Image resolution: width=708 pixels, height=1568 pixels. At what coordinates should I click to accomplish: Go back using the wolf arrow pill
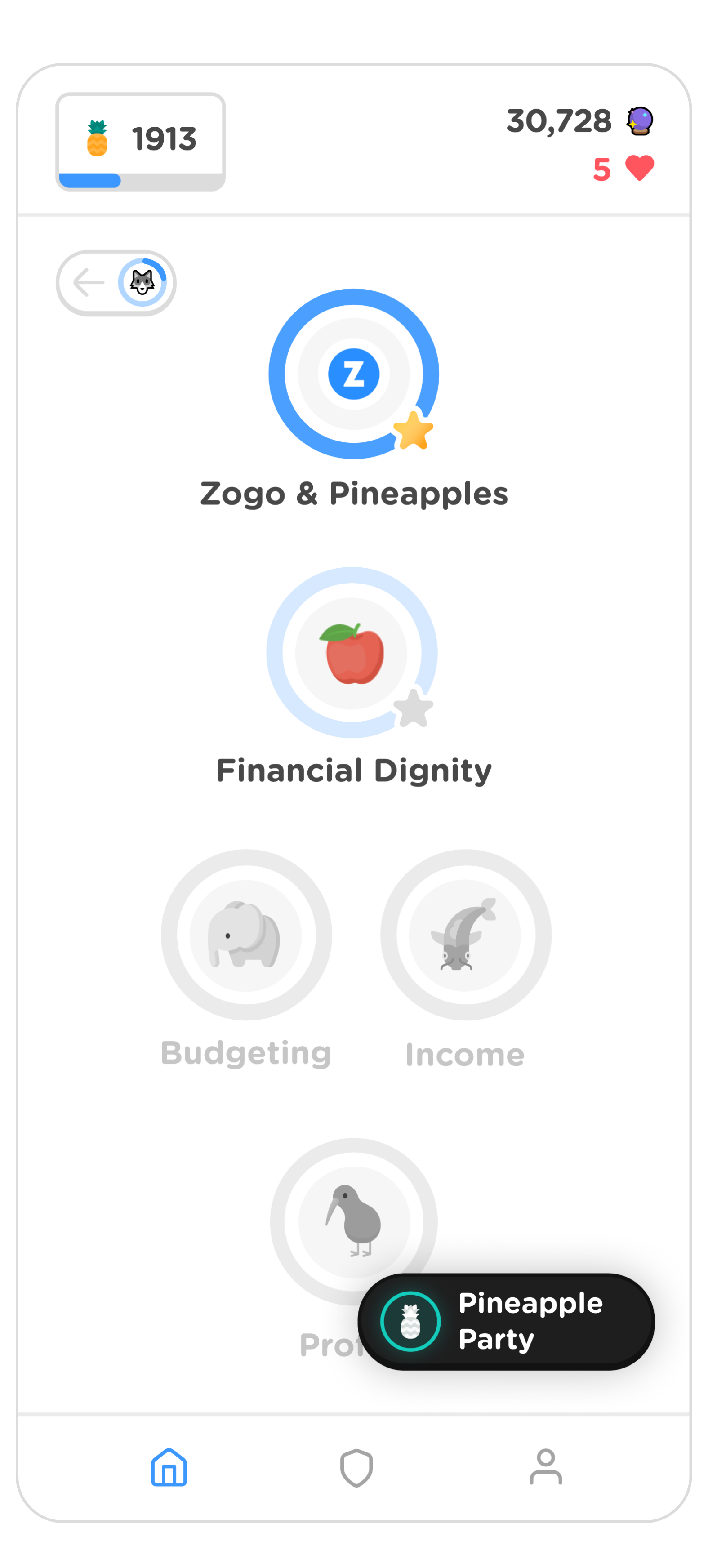(x=116, y=283)
